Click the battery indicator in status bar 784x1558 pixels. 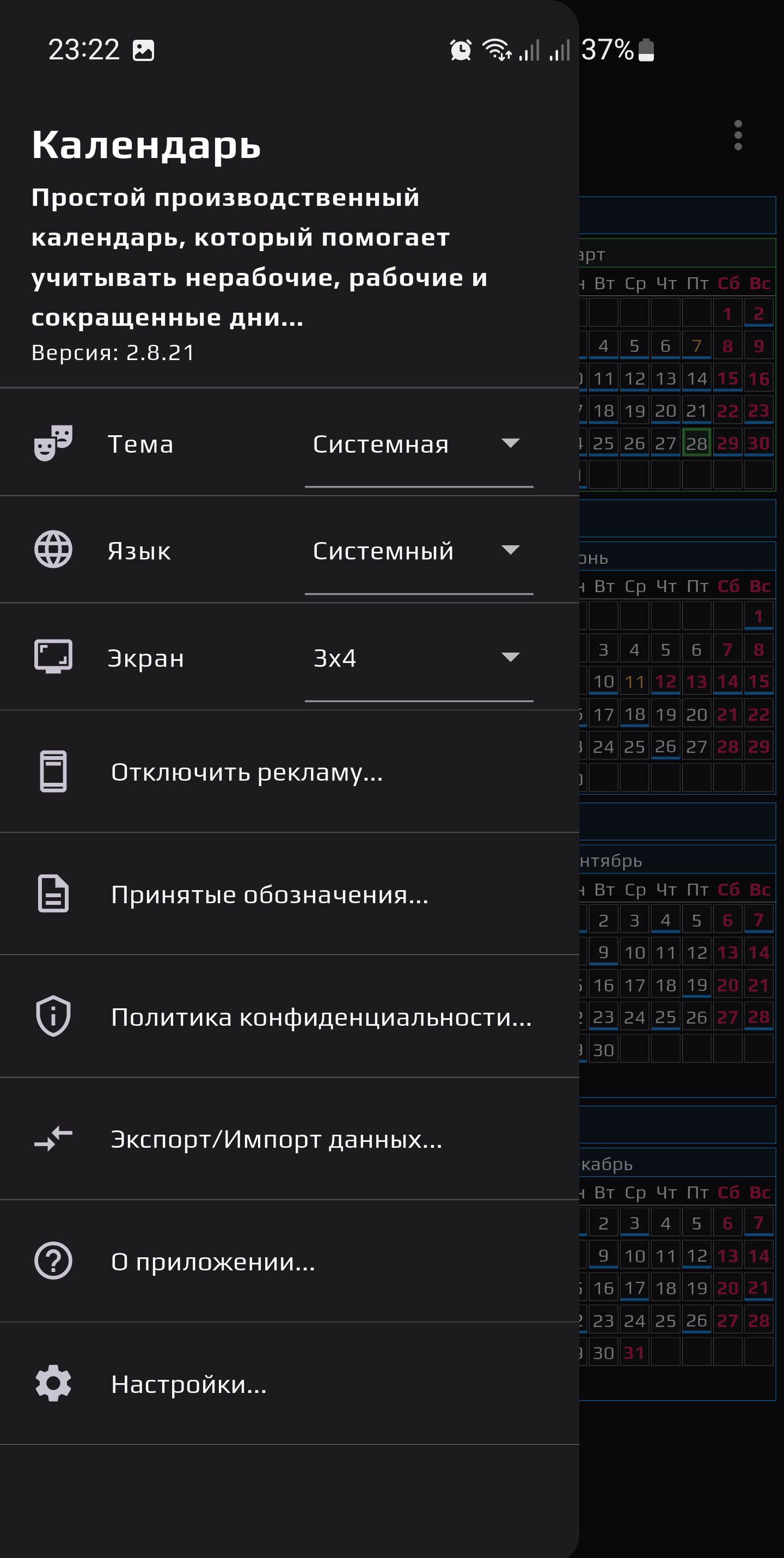645,51
